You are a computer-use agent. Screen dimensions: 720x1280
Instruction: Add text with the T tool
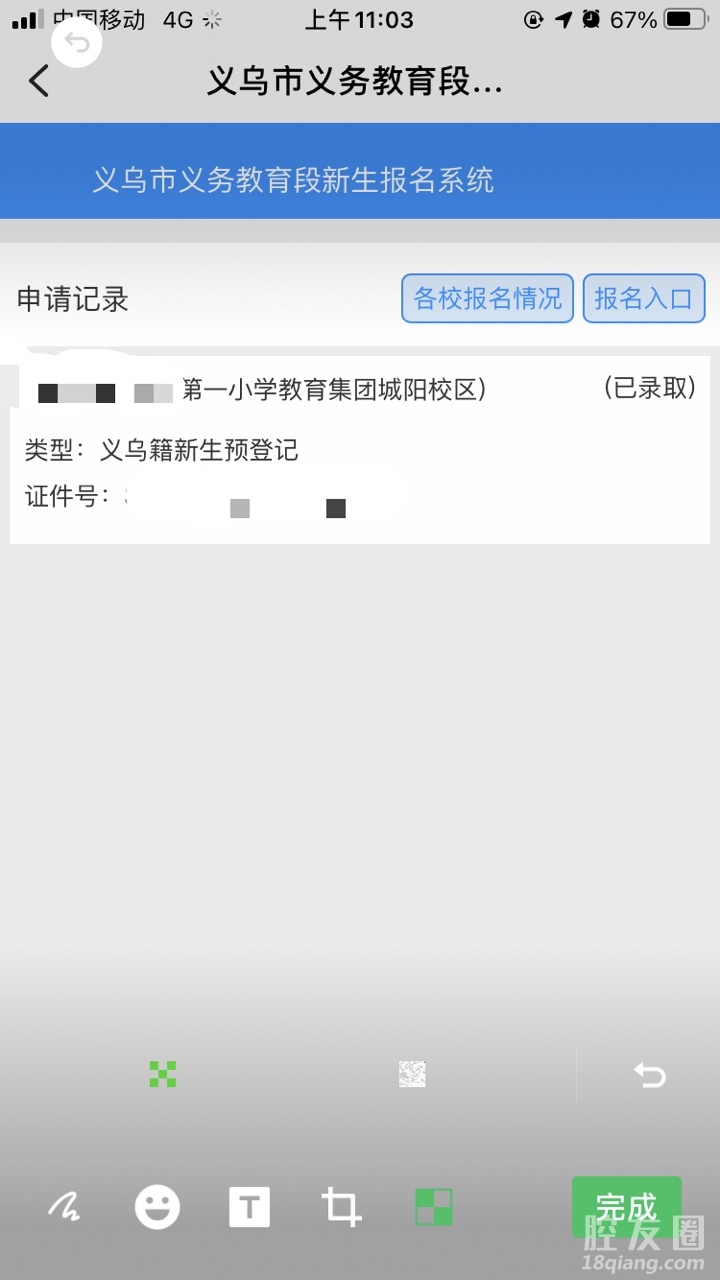click(249, 1208)
